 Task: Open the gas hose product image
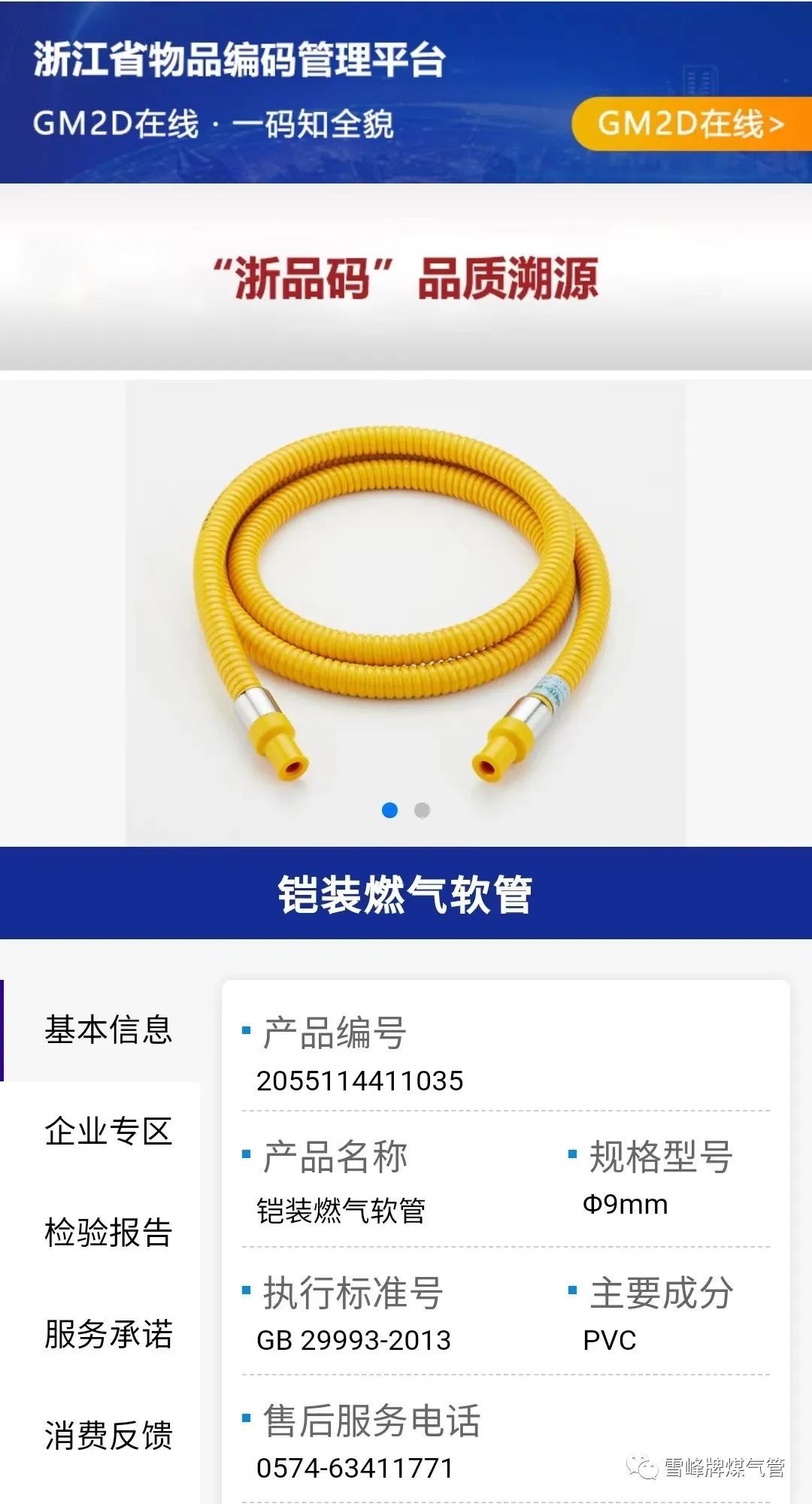coord(405,602)
